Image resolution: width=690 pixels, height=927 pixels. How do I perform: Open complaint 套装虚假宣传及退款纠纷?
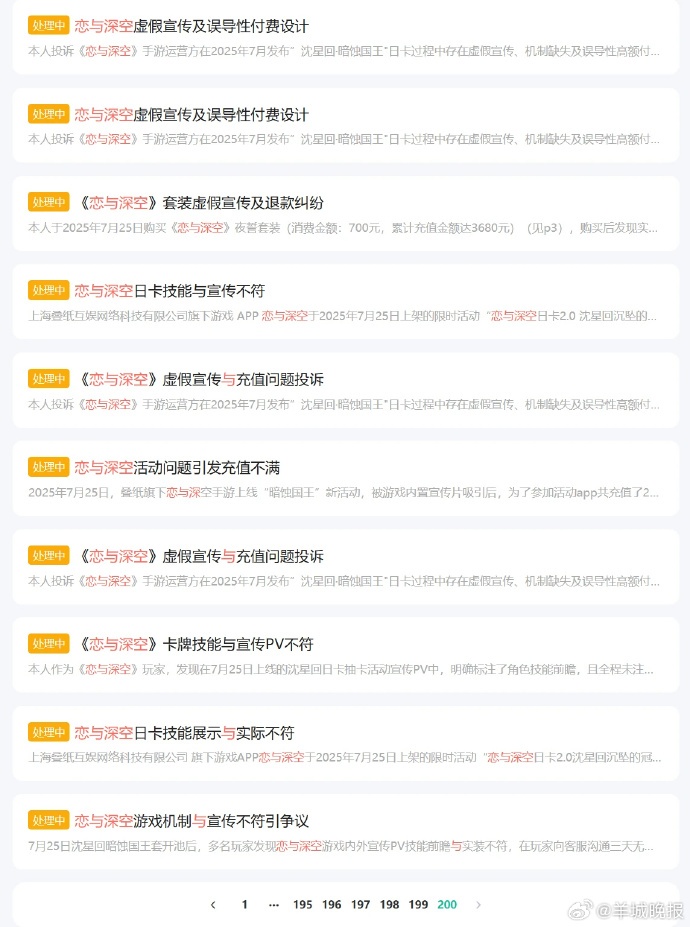[x=199, y=203]
